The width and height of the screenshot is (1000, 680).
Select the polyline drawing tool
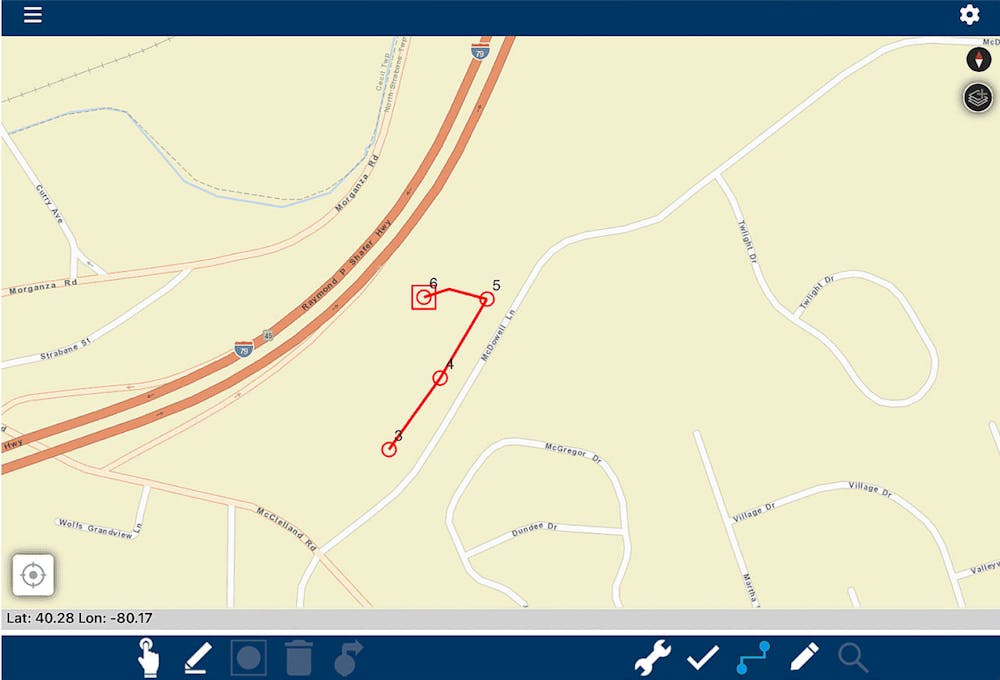(x=753, y=658)
